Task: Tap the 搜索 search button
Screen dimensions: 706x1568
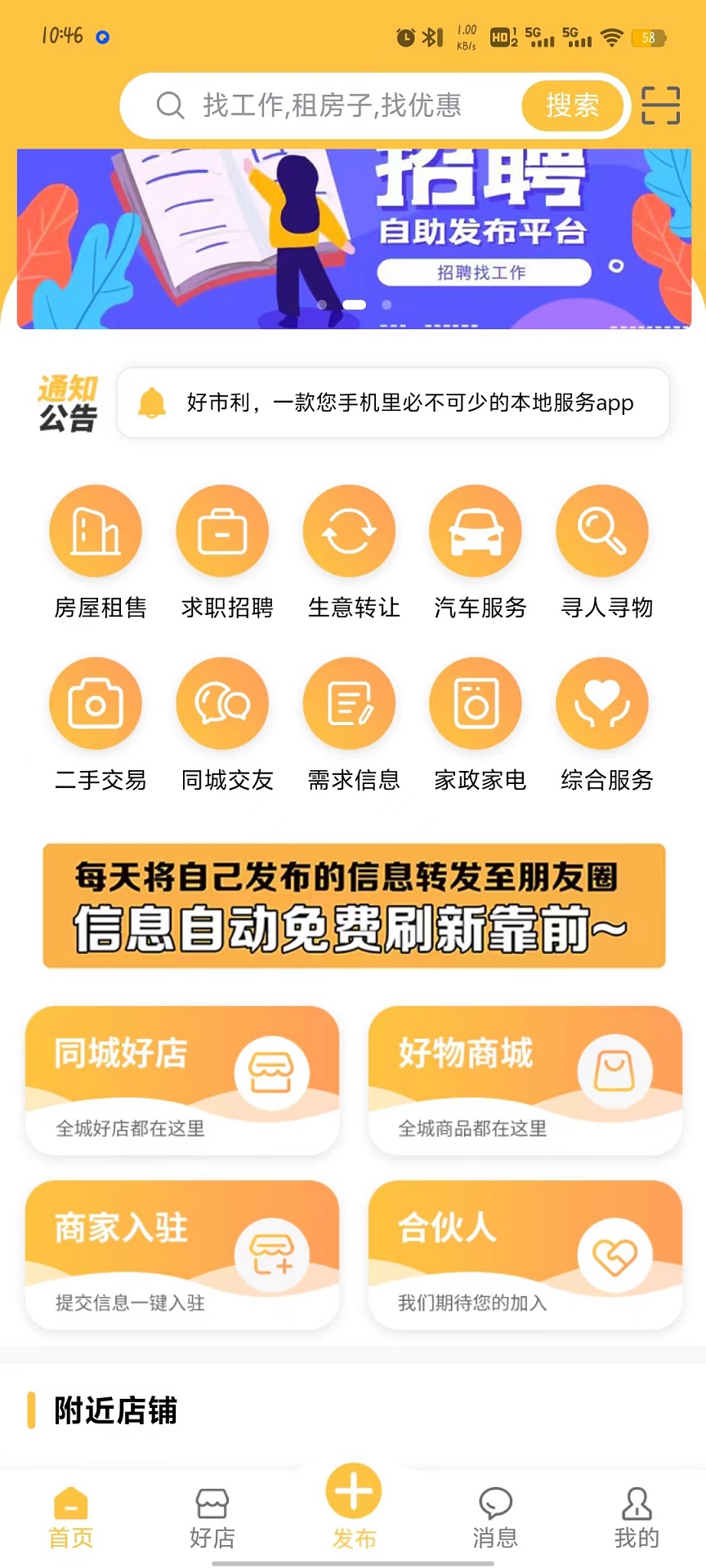Action: tap(572, 105)
